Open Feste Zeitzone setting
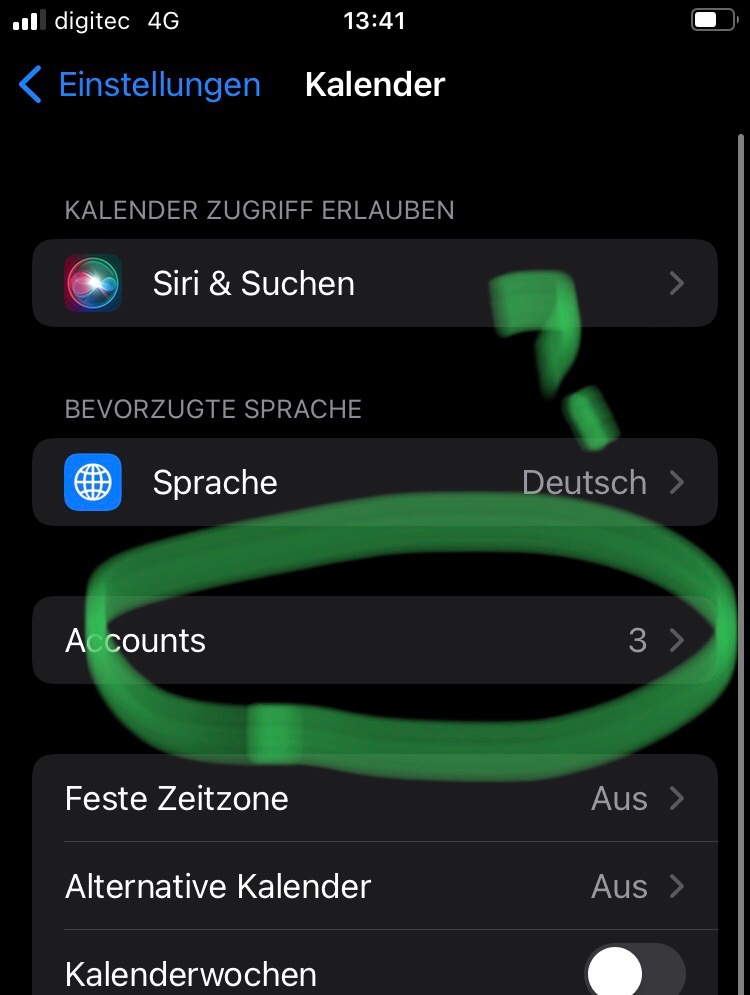Viewport: 750px width, 995px height. (374, 798)
